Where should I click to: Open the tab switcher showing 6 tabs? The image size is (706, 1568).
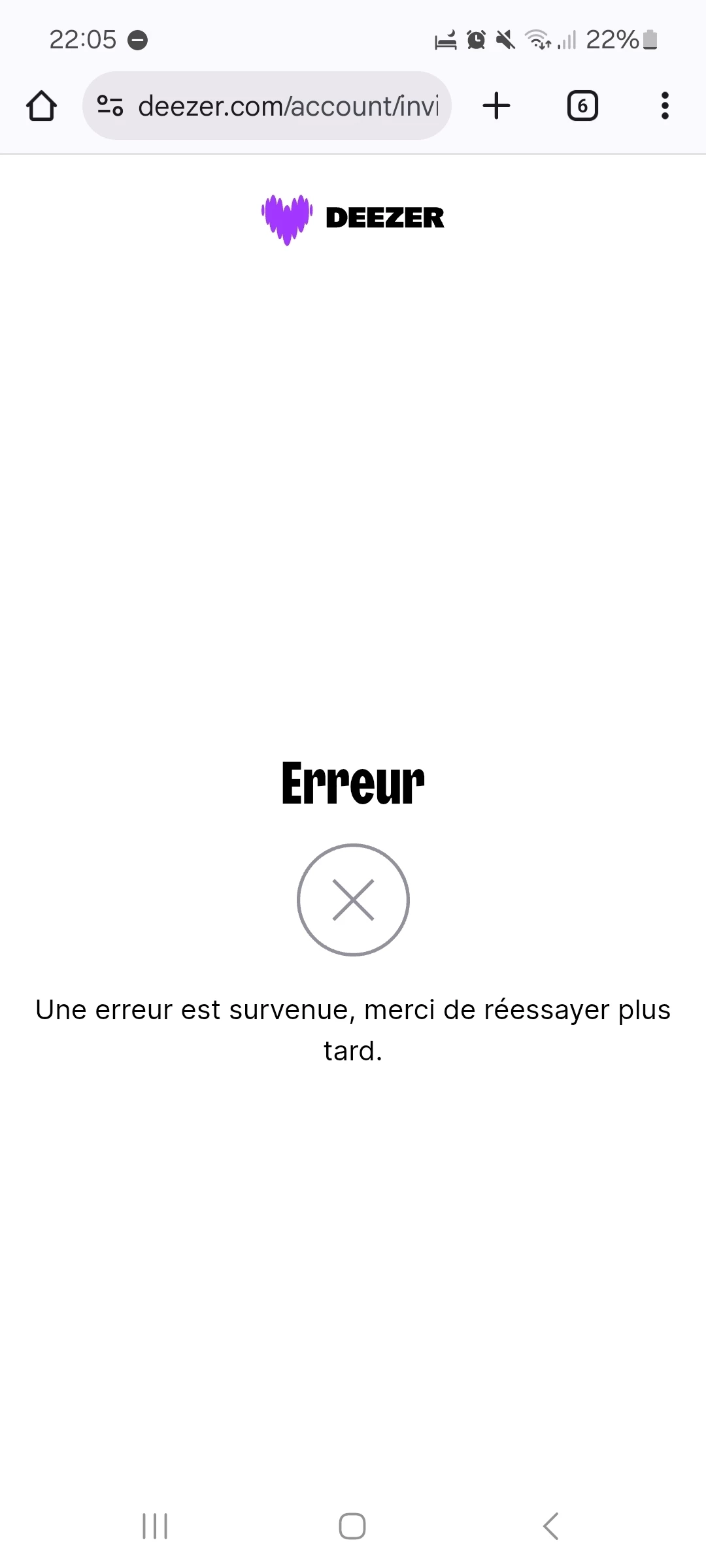(x=582, y=106)
